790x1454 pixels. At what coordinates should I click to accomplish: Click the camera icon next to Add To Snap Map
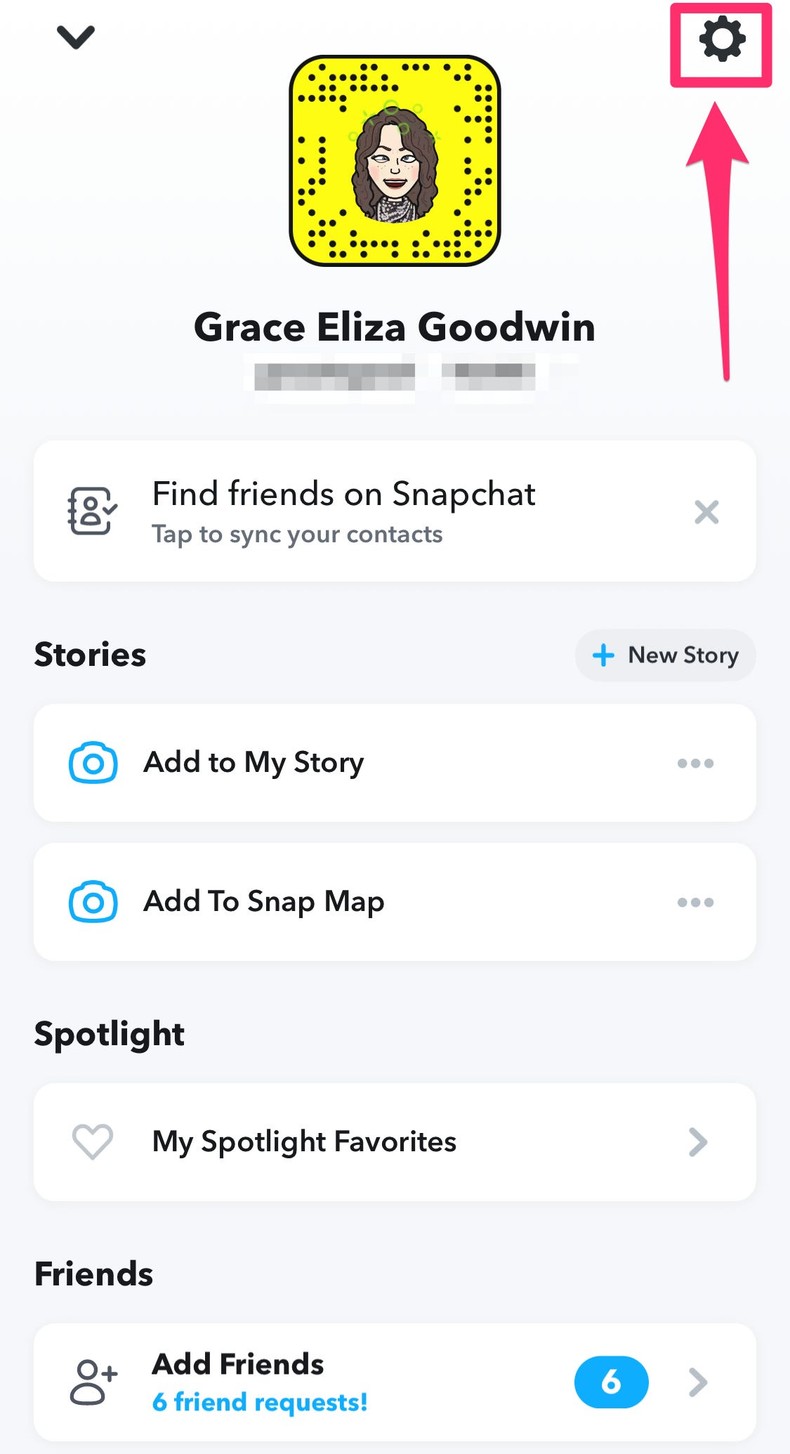click(x=93, y=901)
